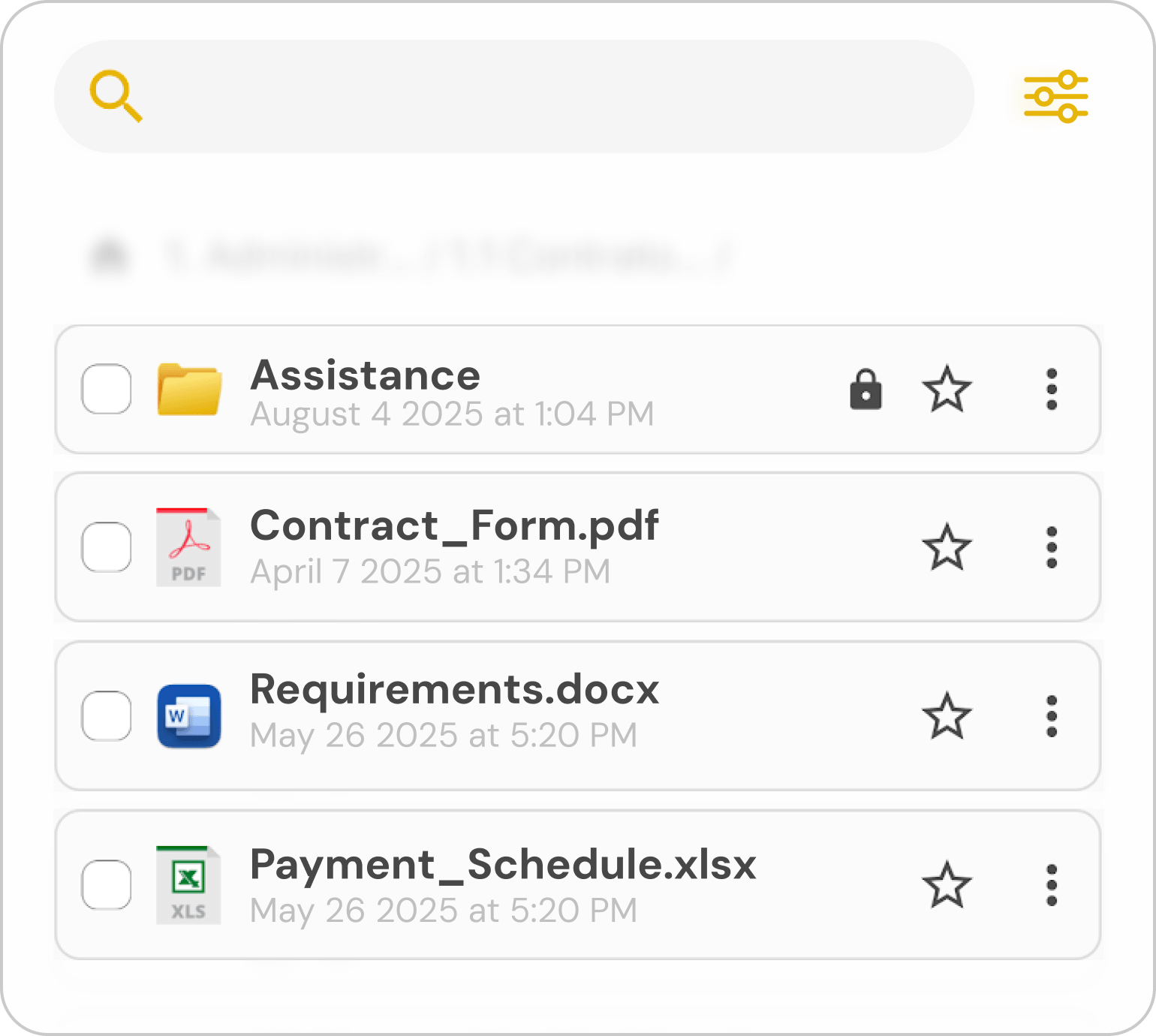Tap the search field

tap(514, 96)
